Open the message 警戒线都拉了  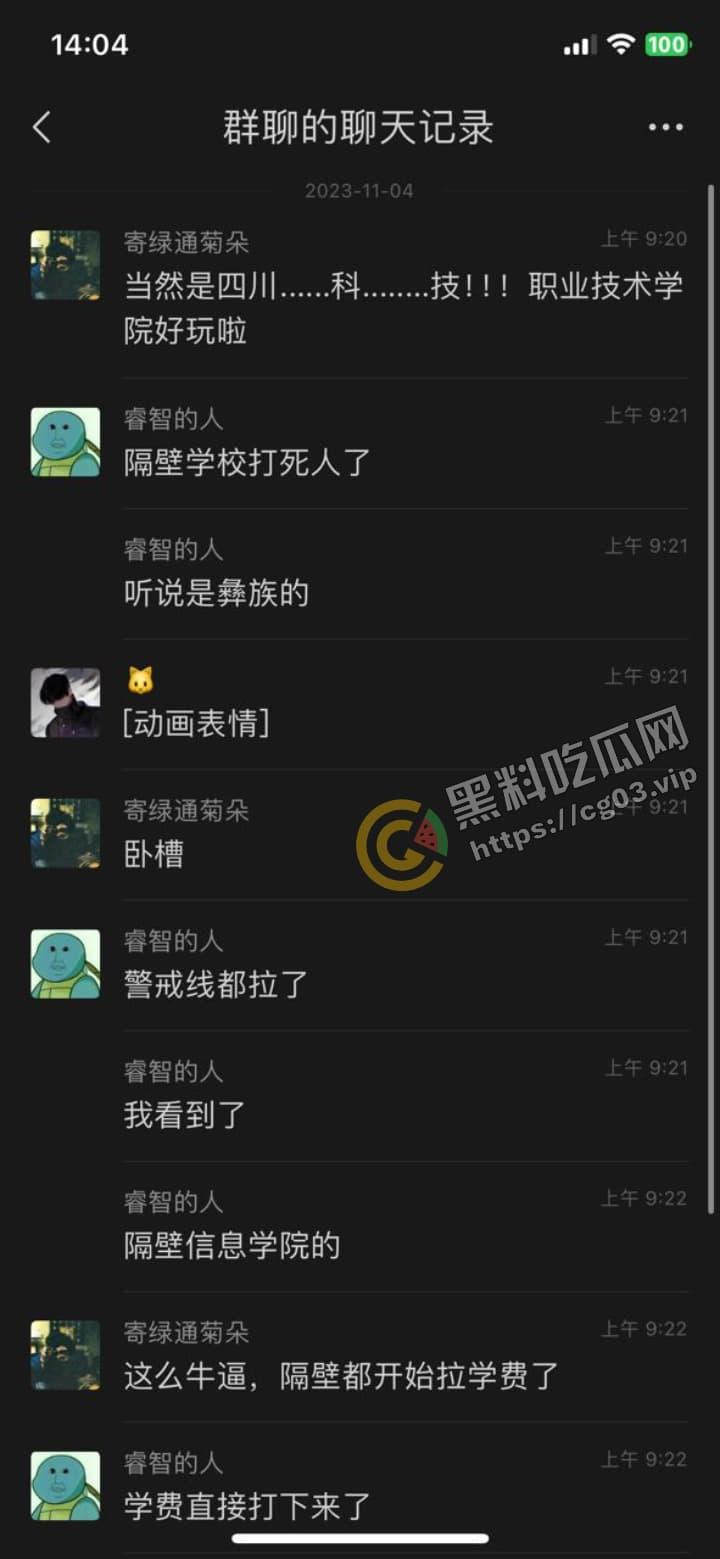point(216,985)
